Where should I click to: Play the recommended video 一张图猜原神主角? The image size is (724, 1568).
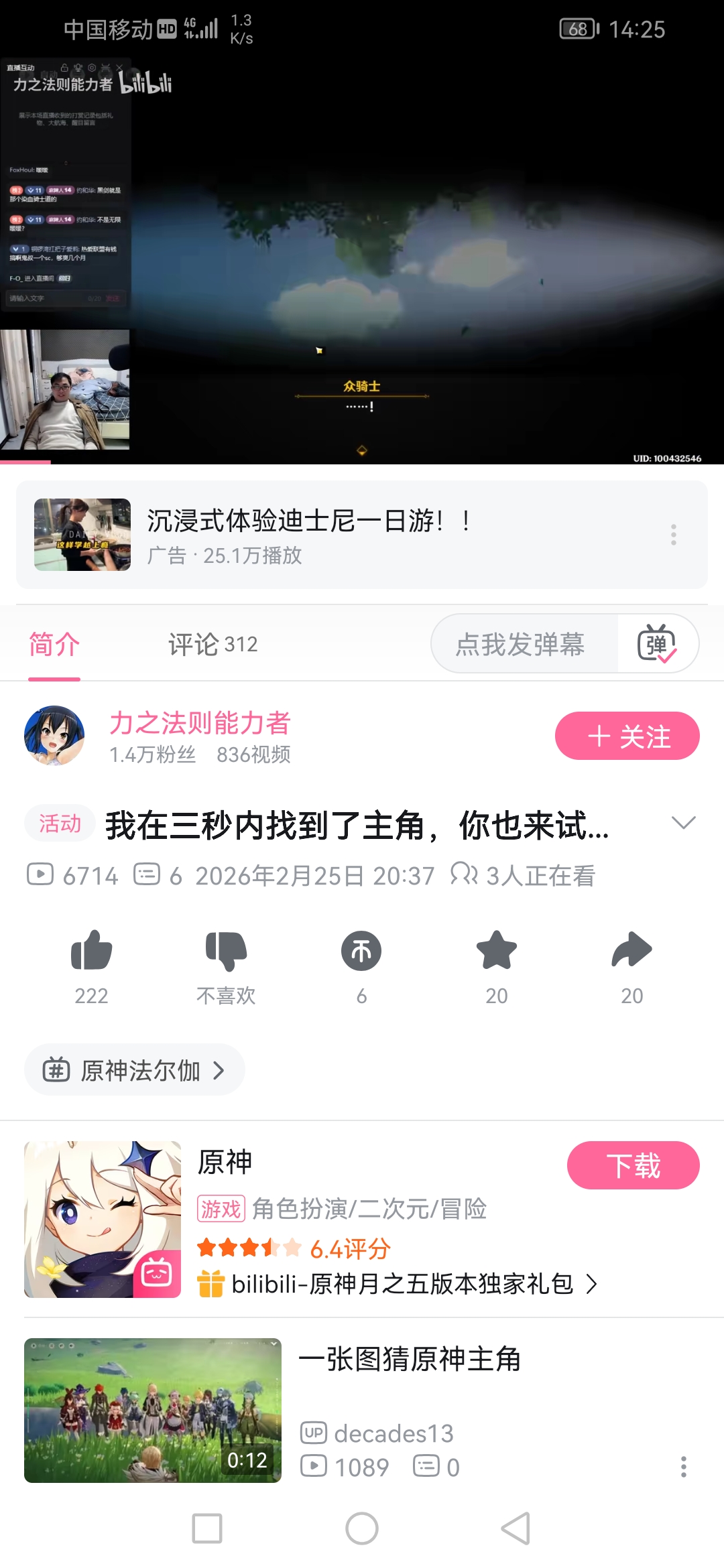(153, 1410)
